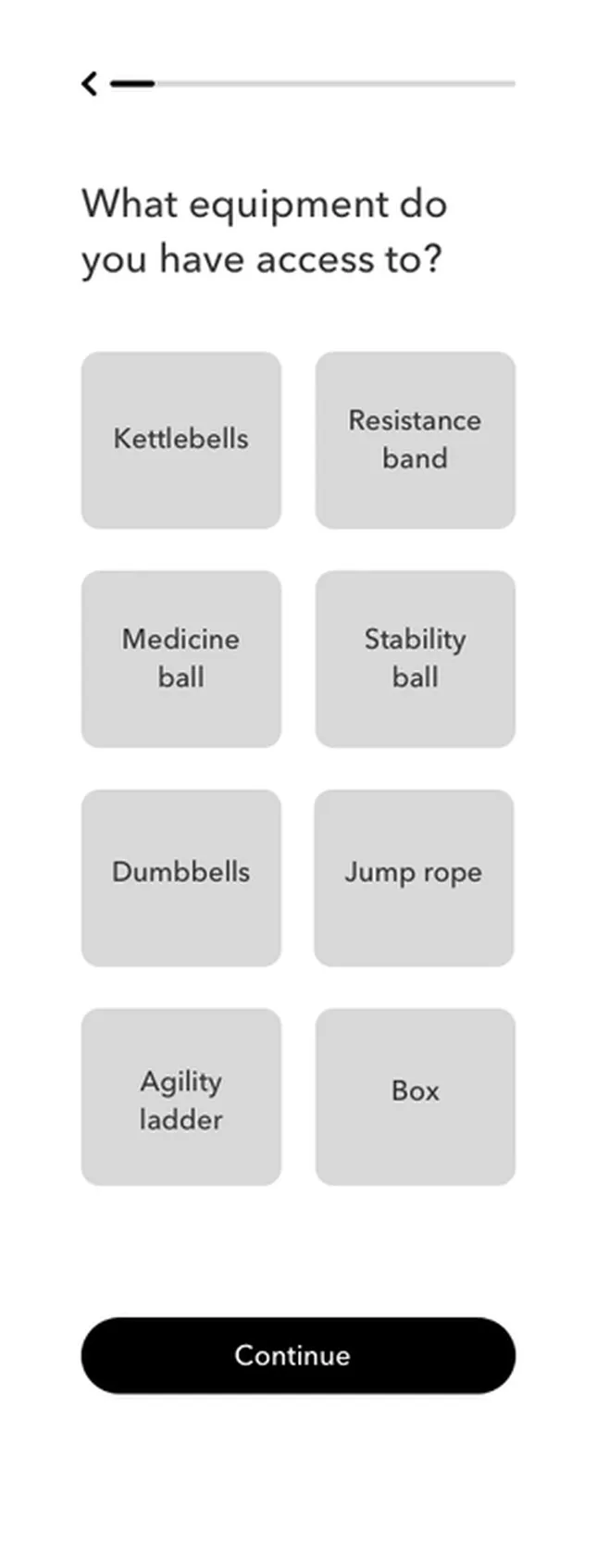This screenshot has width=597, height=1568.
Task: Select Stability ball
Action: (415, 658)
